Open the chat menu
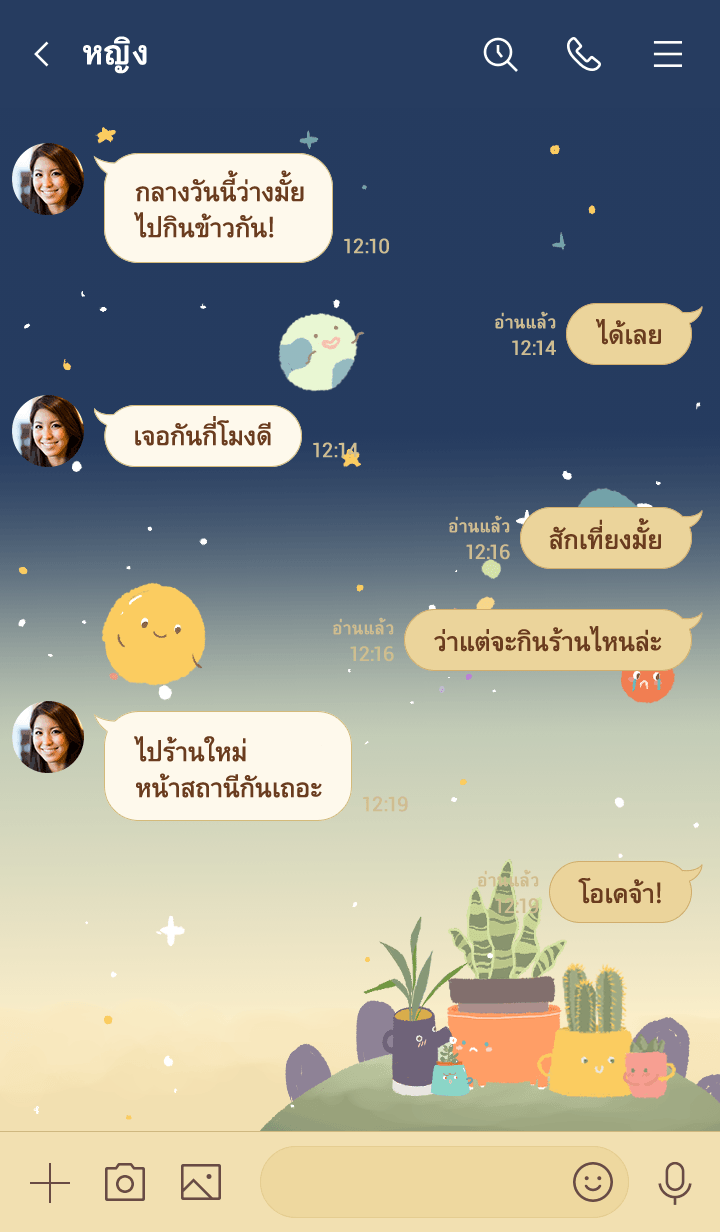Image resolution: width=720 pixels, height=1232 pixels. [668, 55]
